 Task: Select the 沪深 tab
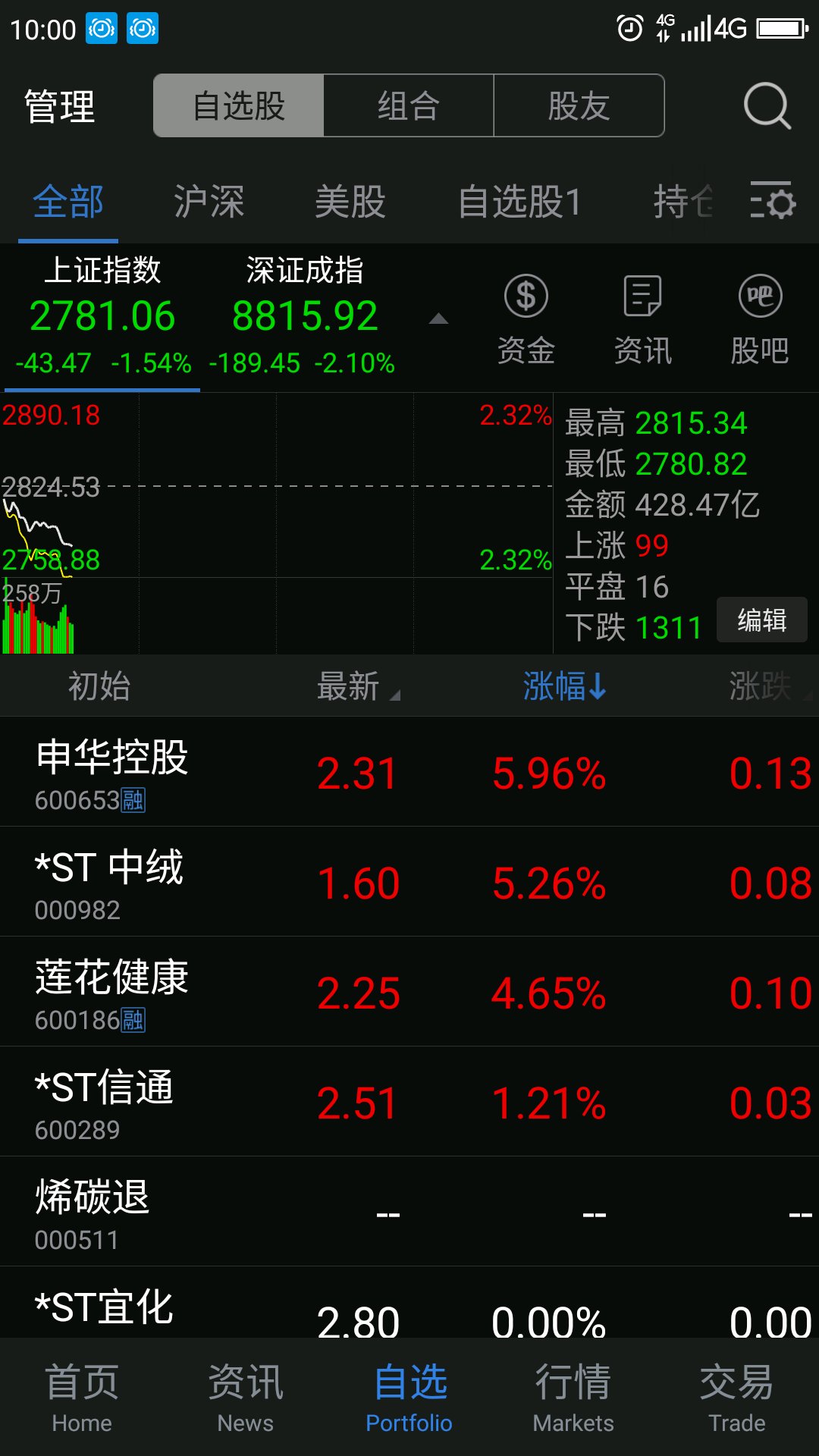[x=209, y=202]
